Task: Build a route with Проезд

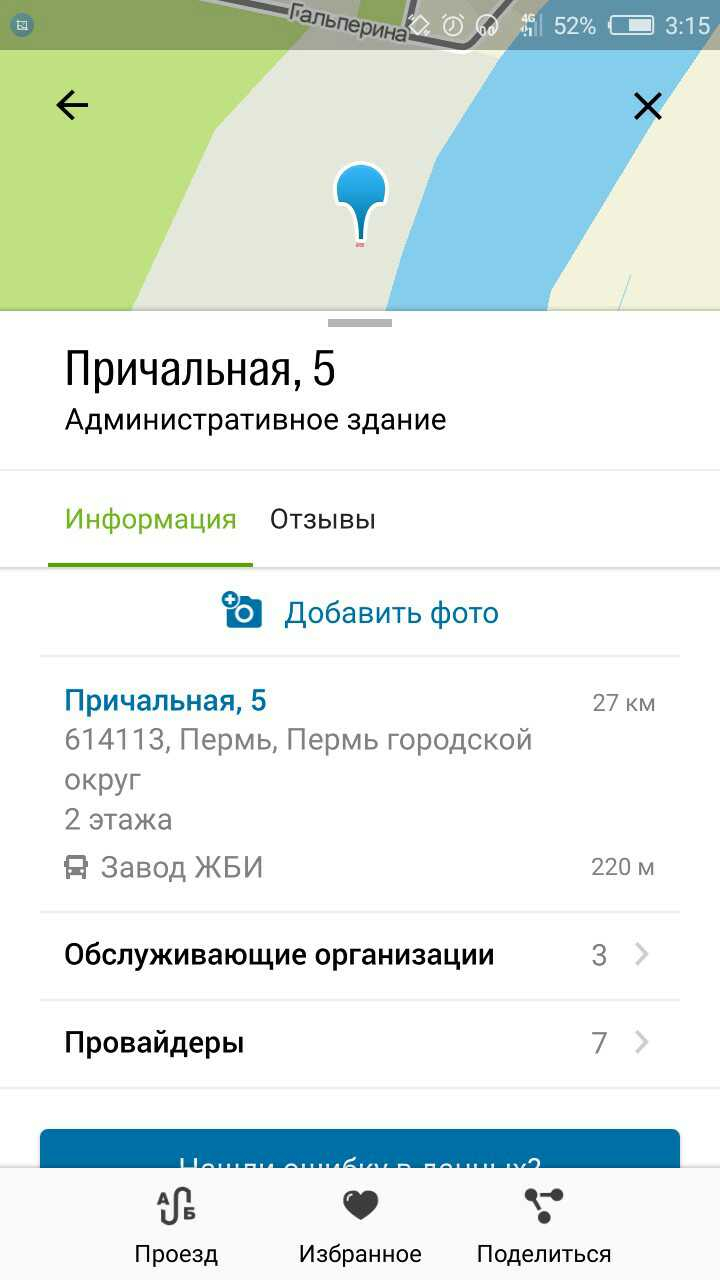Action: tap(176, 1226)
